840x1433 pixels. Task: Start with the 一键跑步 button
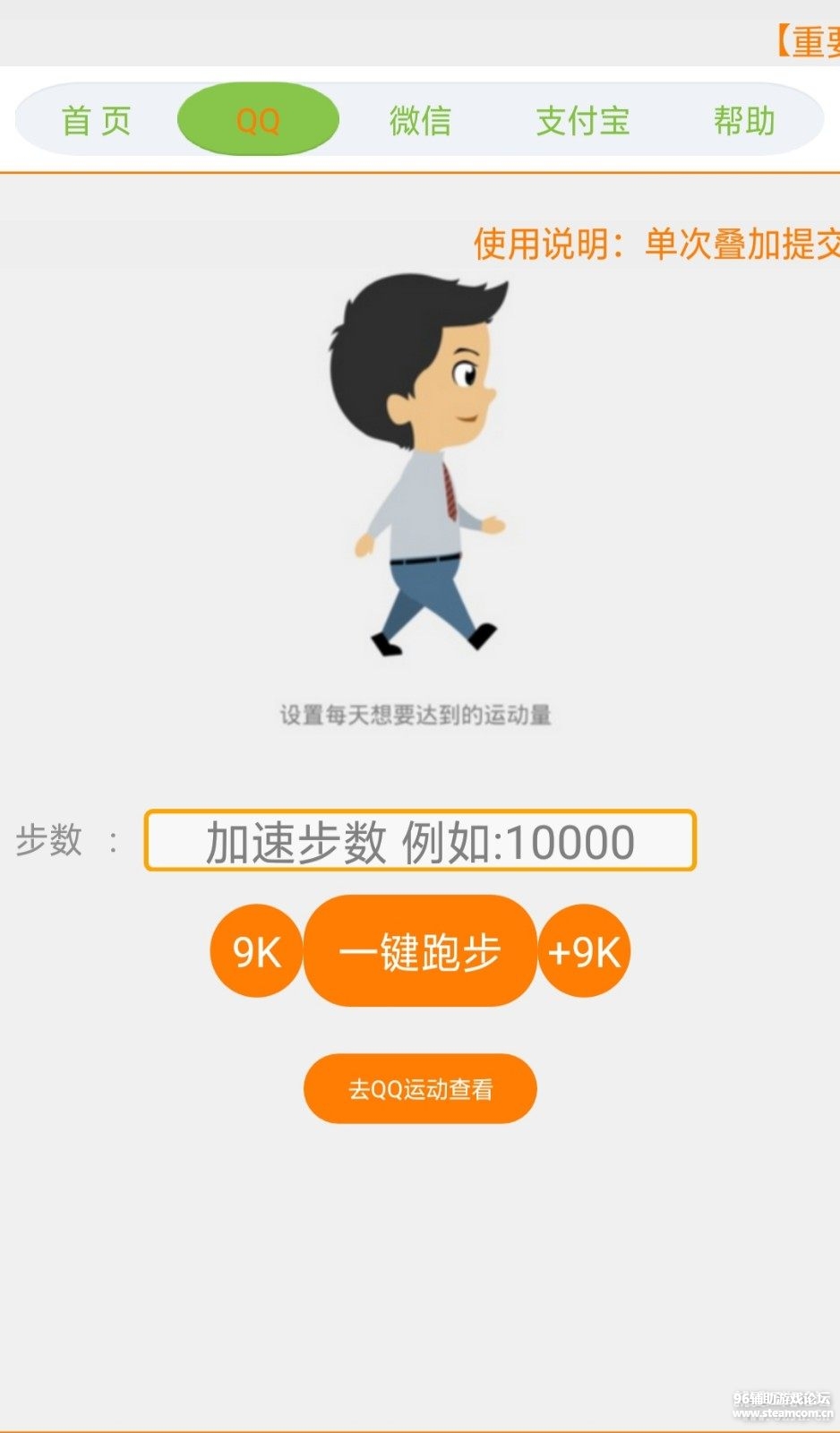click(x=420, y=951)
